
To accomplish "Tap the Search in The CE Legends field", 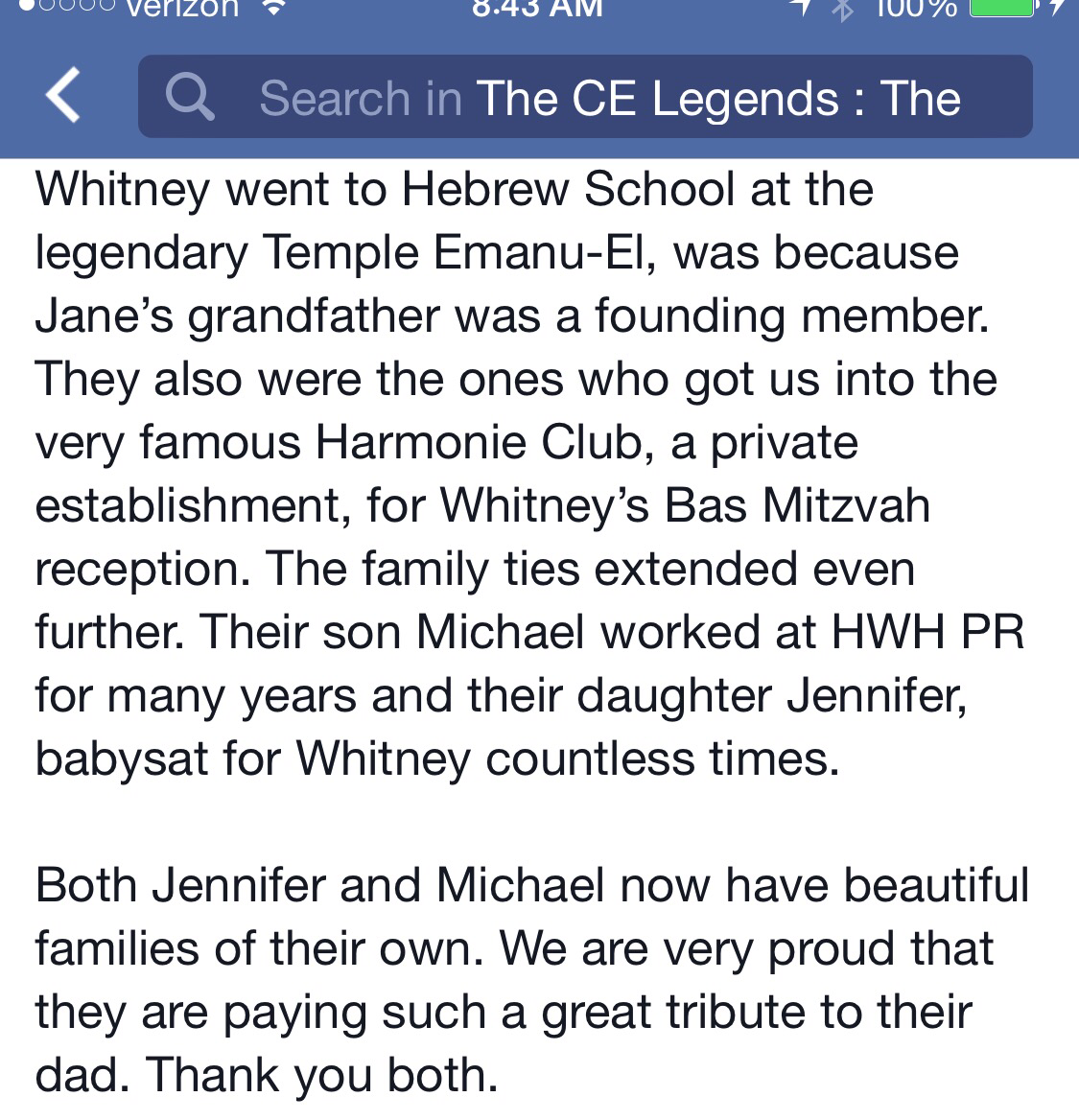I will coord(585,98).
